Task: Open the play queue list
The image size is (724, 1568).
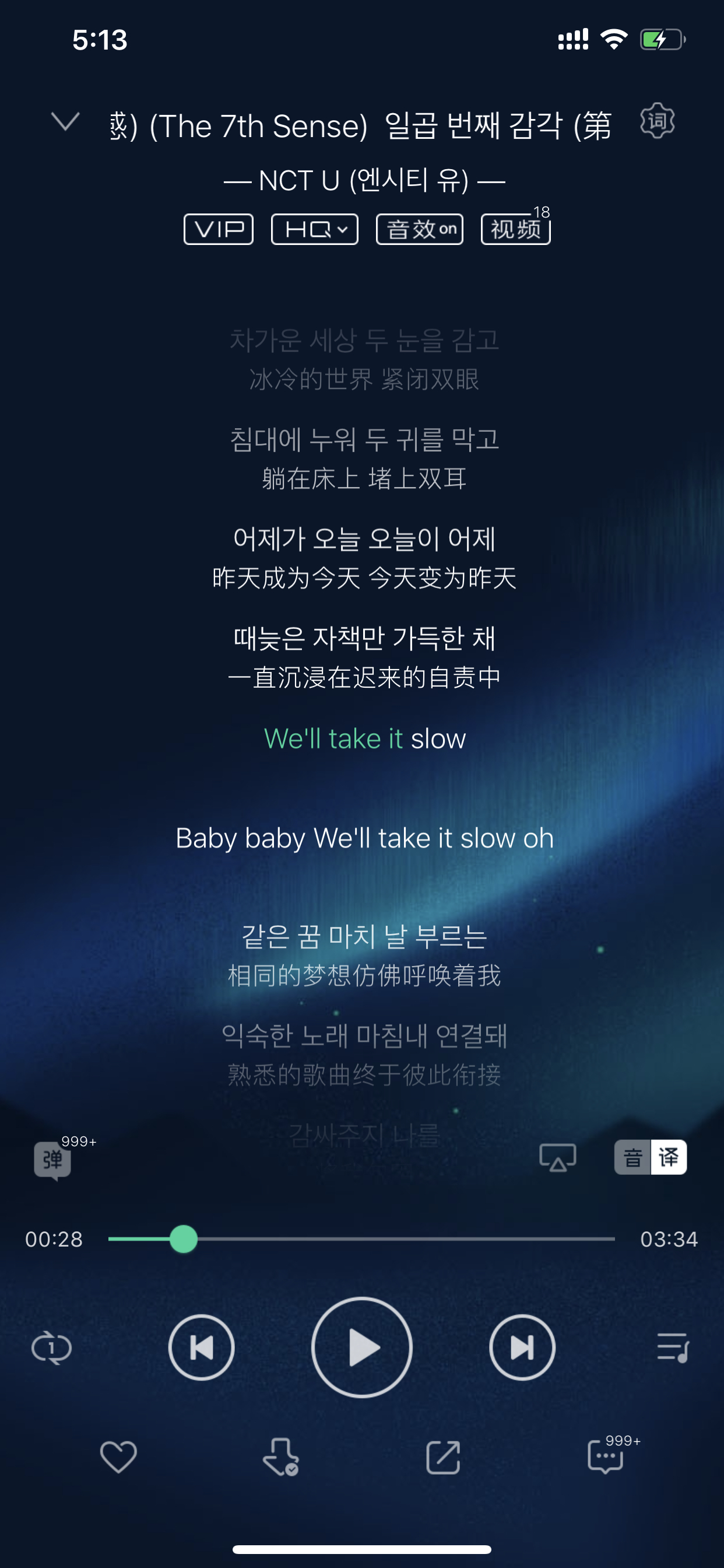Action: [x=672, y=1347]
